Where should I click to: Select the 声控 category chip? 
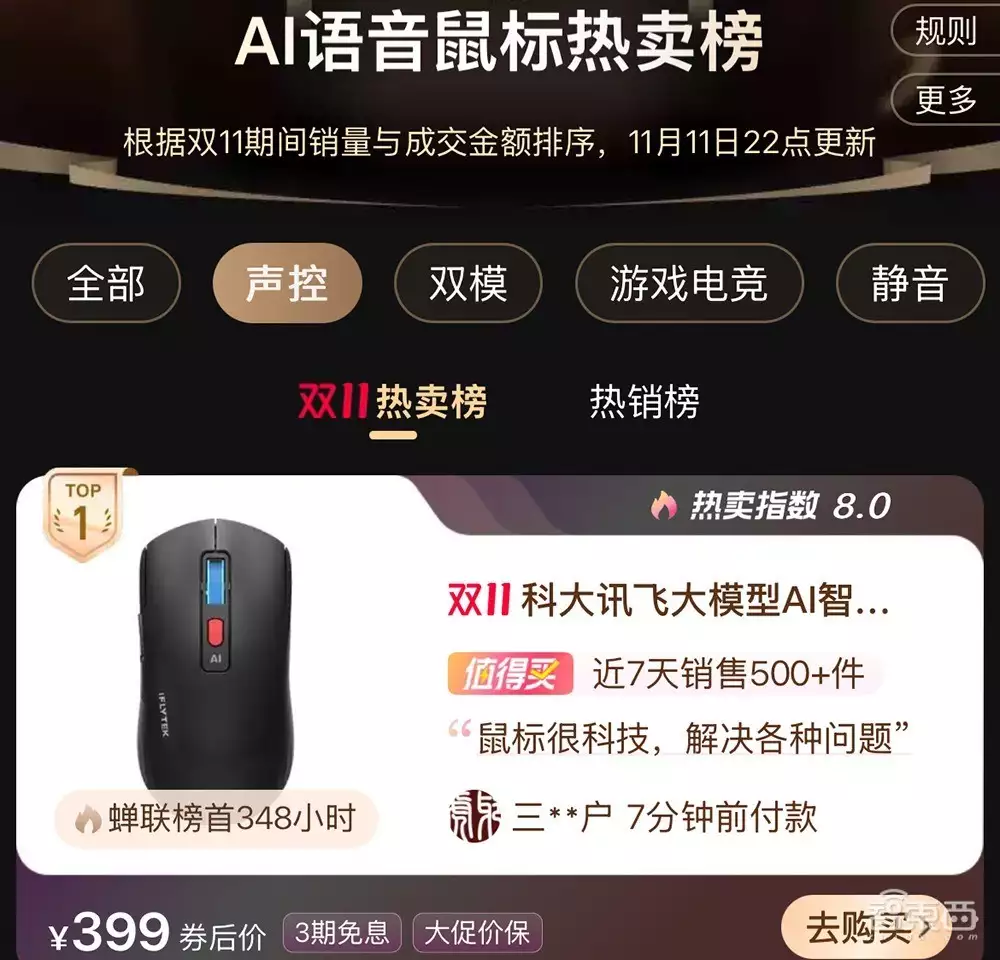[x=287, y=283]
